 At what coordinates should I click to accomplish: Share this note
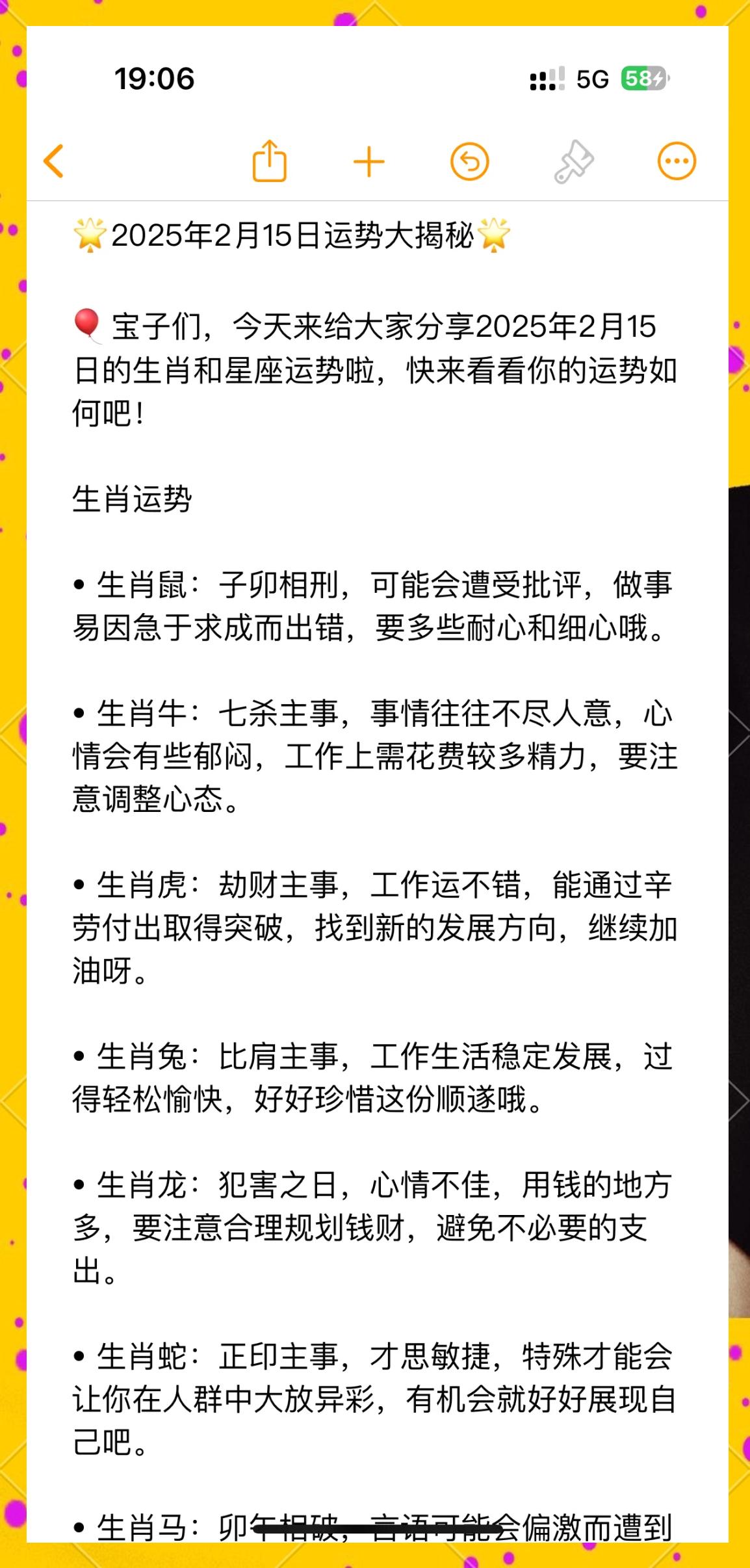pos(269,160)
